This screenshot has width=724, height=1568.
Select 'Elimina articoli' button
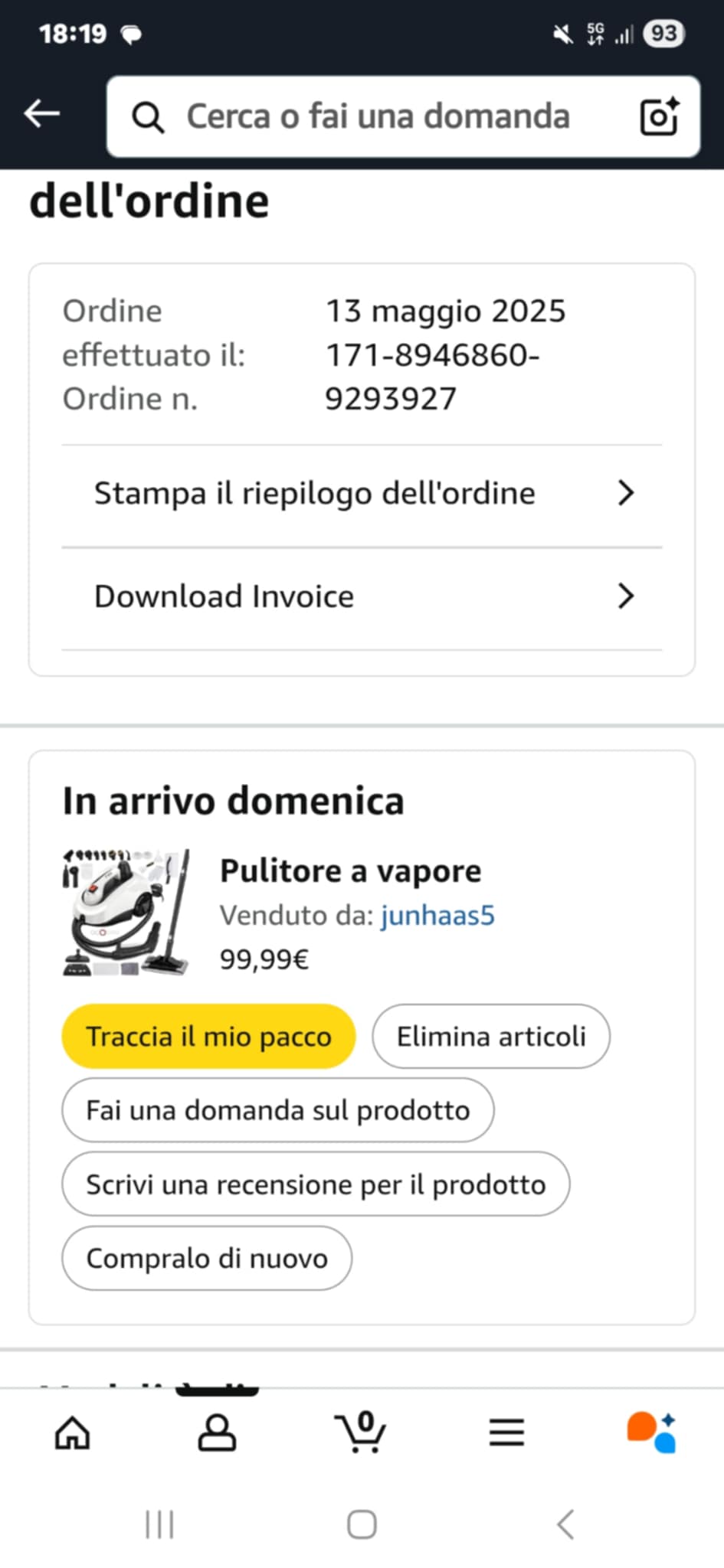click(x=490, y=1037)
